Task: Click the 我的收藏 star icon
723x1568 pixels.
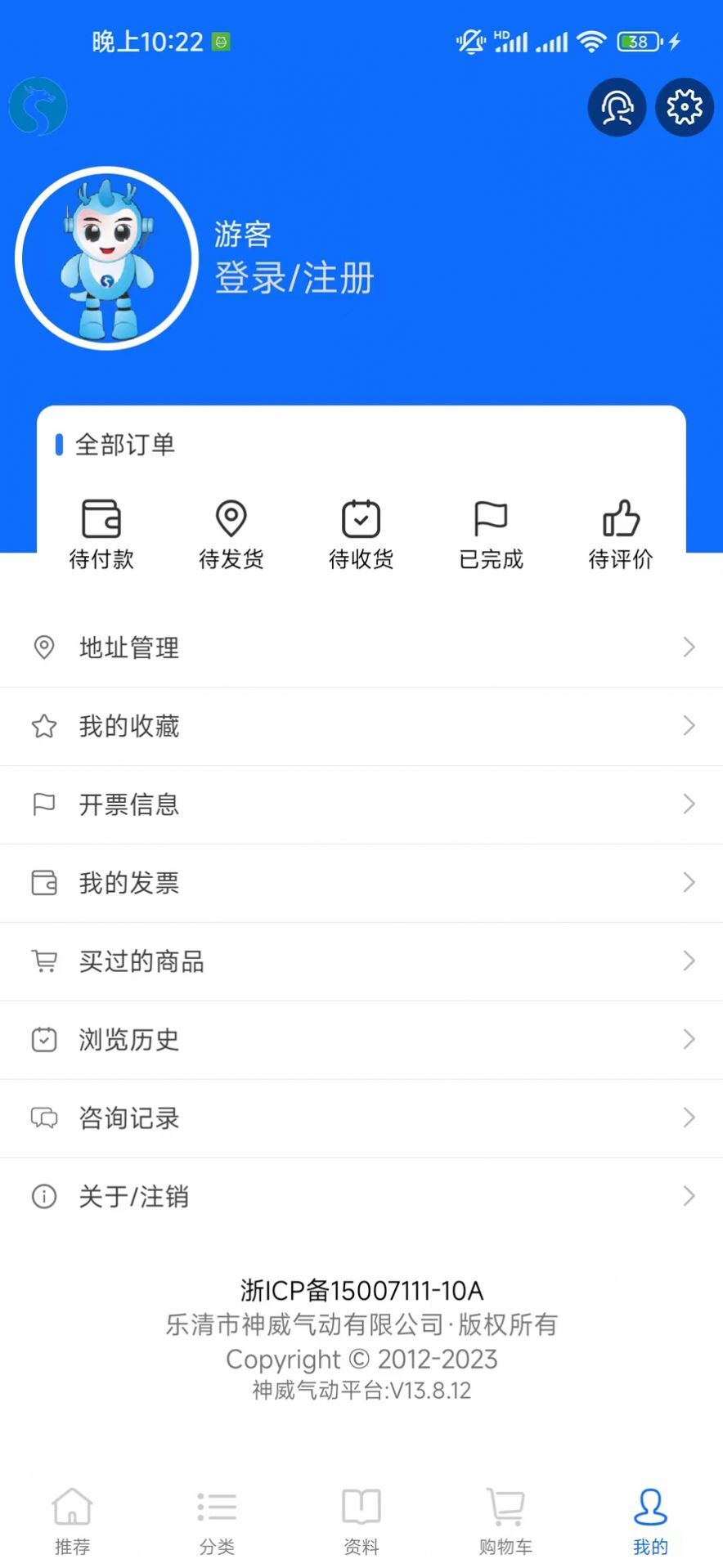Action: (x=44, y=726)
